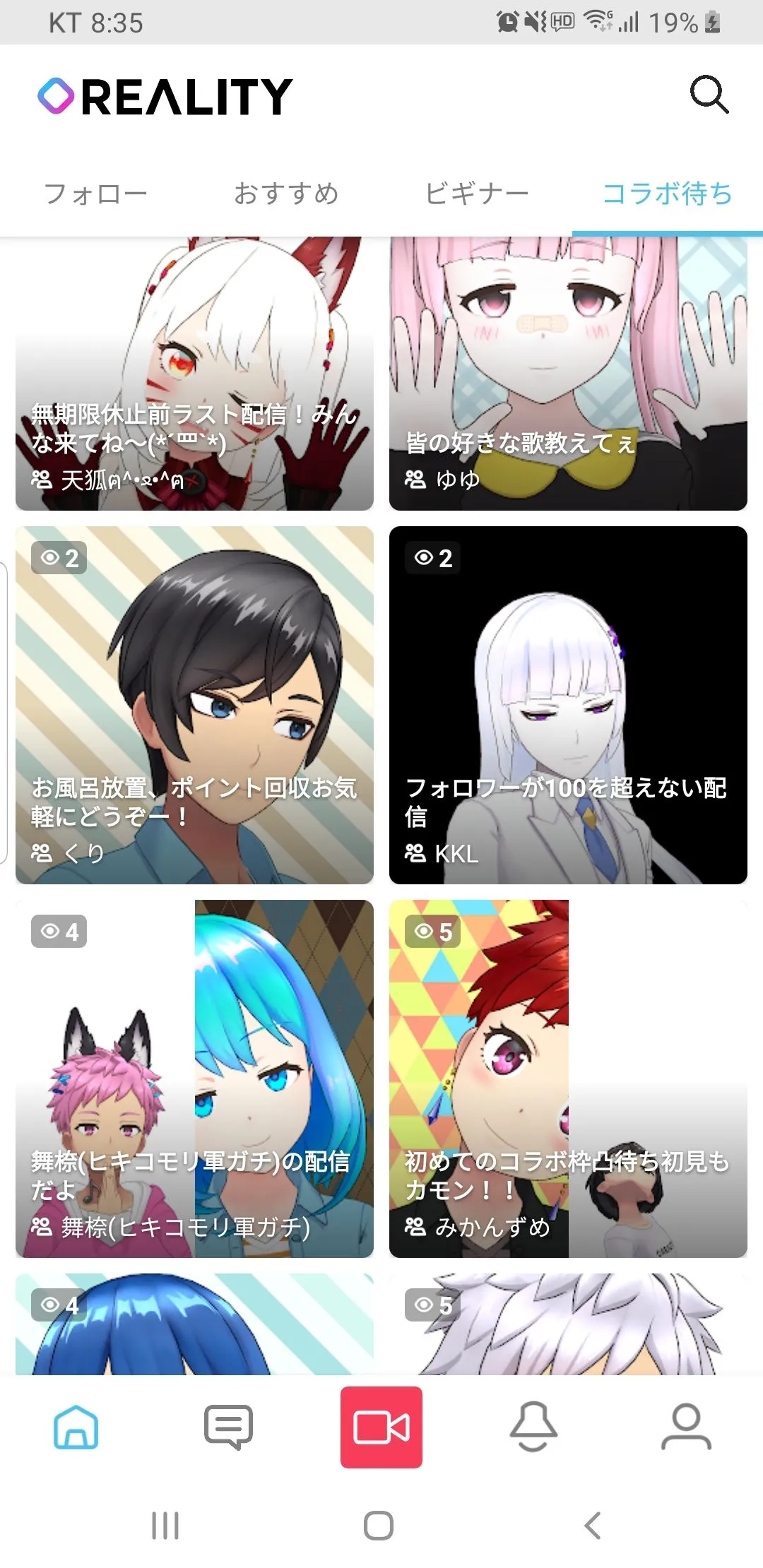Start a live broadcast with the camera button
This screenshot has height=1568, width=763.
pos(381,1427)
